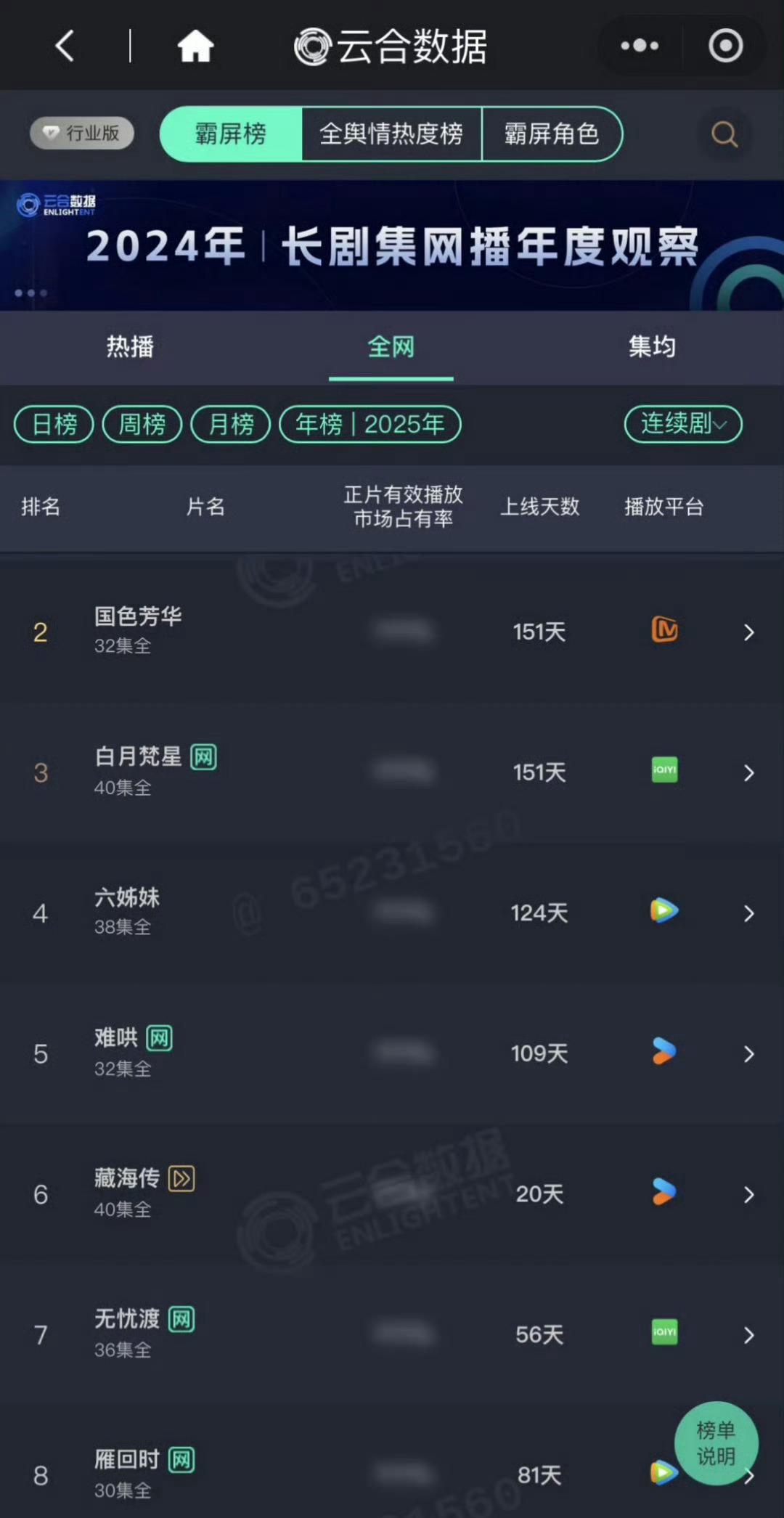Viewport: 784px width, 1518px height.
Task: Open details for 国色芳华
Action: pos(392,632)
